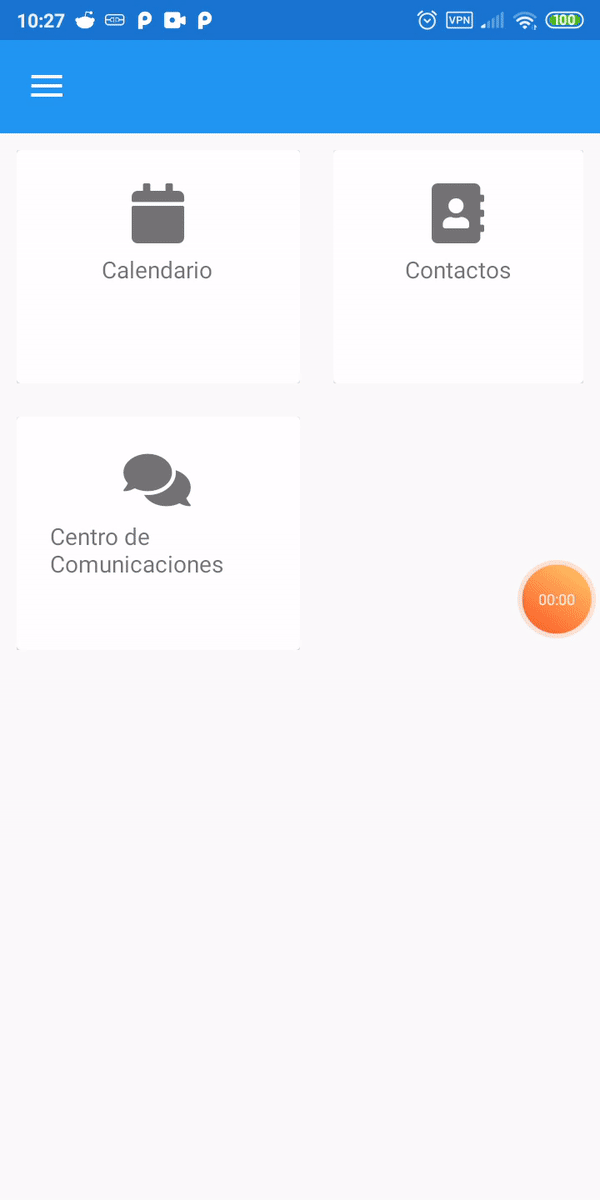Tap the orange 00:00 floating timer button
Viewport: 600px width, 1200px height.
click(557, 600)
